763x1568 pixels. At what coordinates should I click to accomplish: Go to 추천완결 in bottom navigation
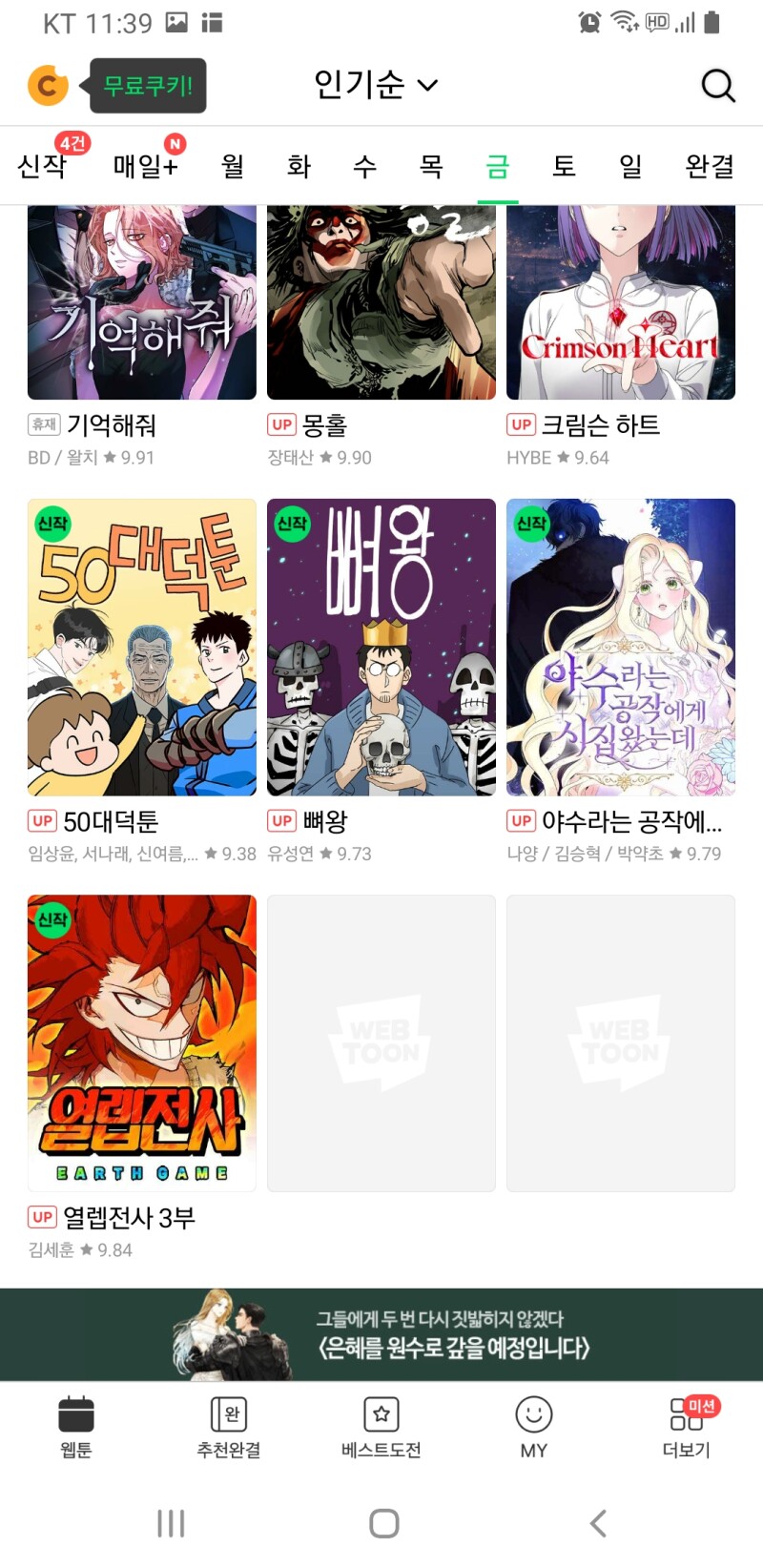coord(229,1426)
